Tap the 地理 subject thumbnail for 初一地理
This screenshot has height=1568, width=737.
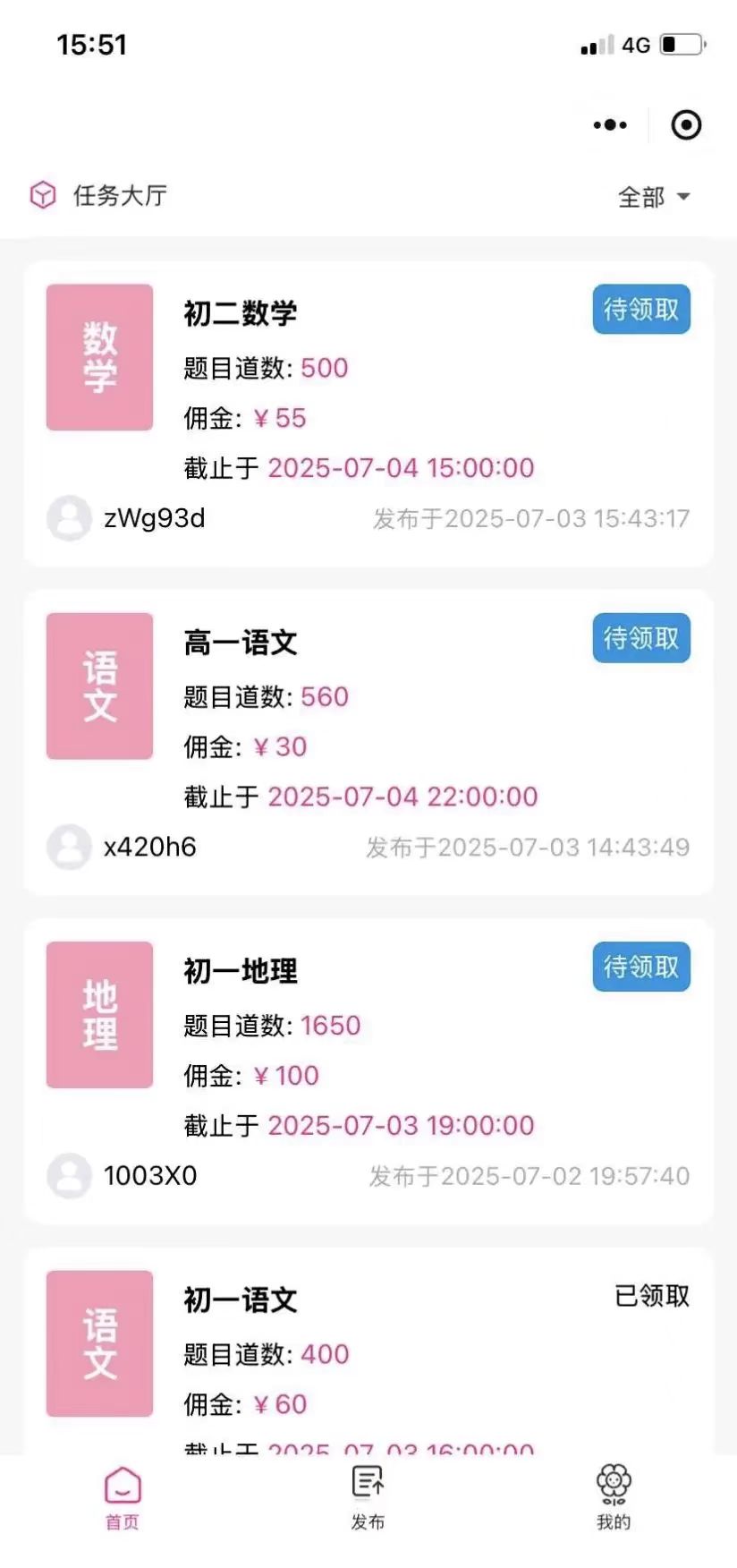pos(99,1014)
